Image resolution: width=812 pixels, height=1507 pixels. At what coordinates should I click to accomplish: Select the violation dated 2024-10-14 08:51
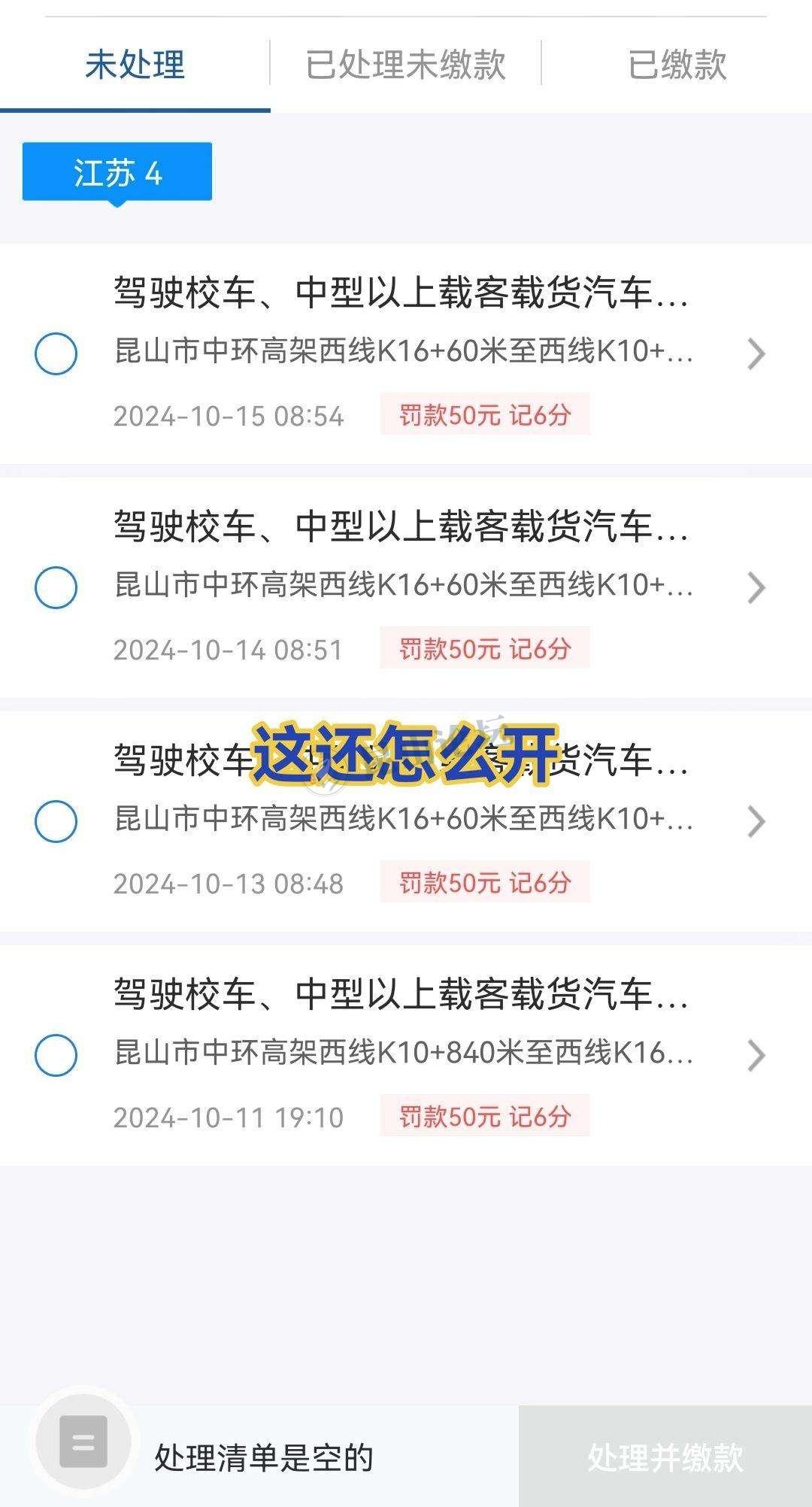tap(56, 587)
